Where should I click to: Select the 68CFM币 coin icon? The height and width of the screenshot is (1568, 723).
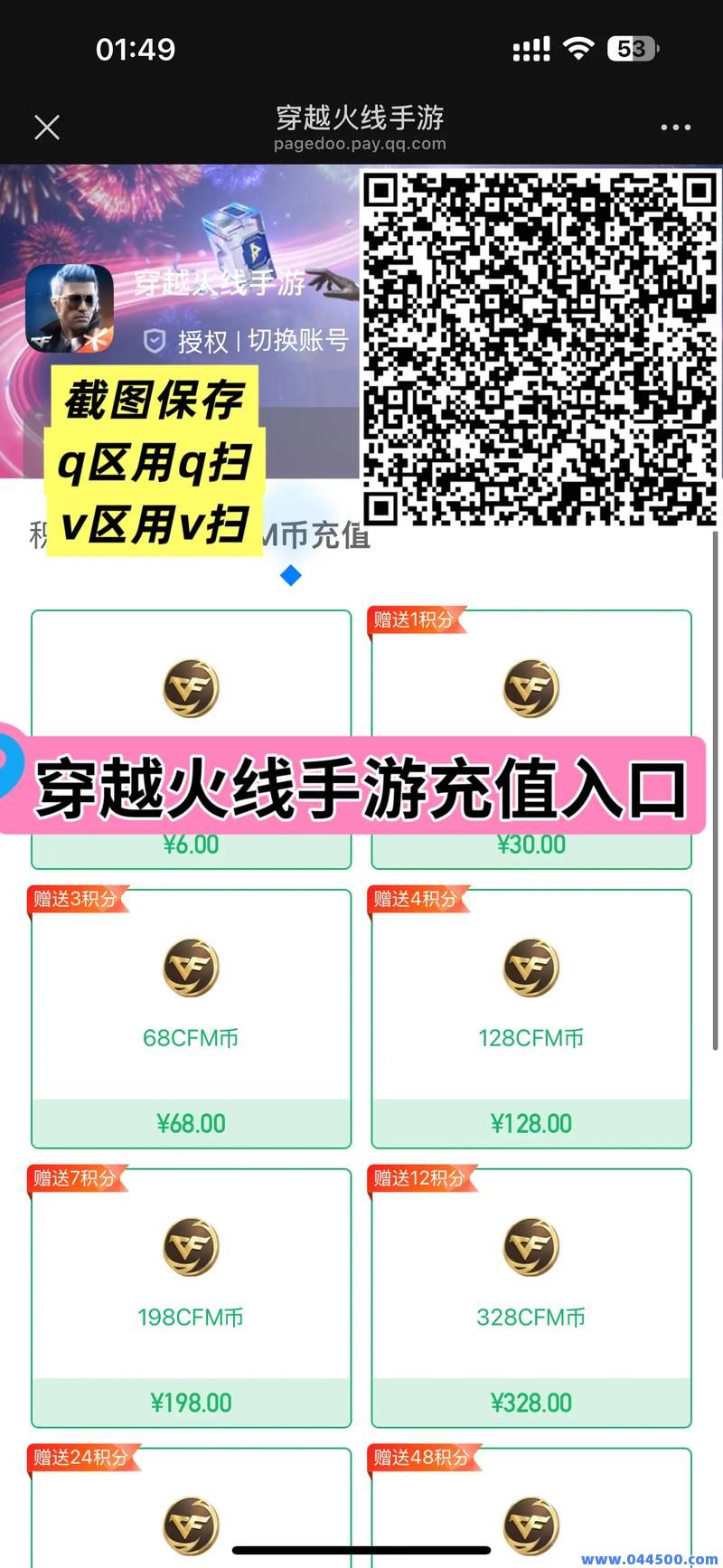(x=191, y=966)
